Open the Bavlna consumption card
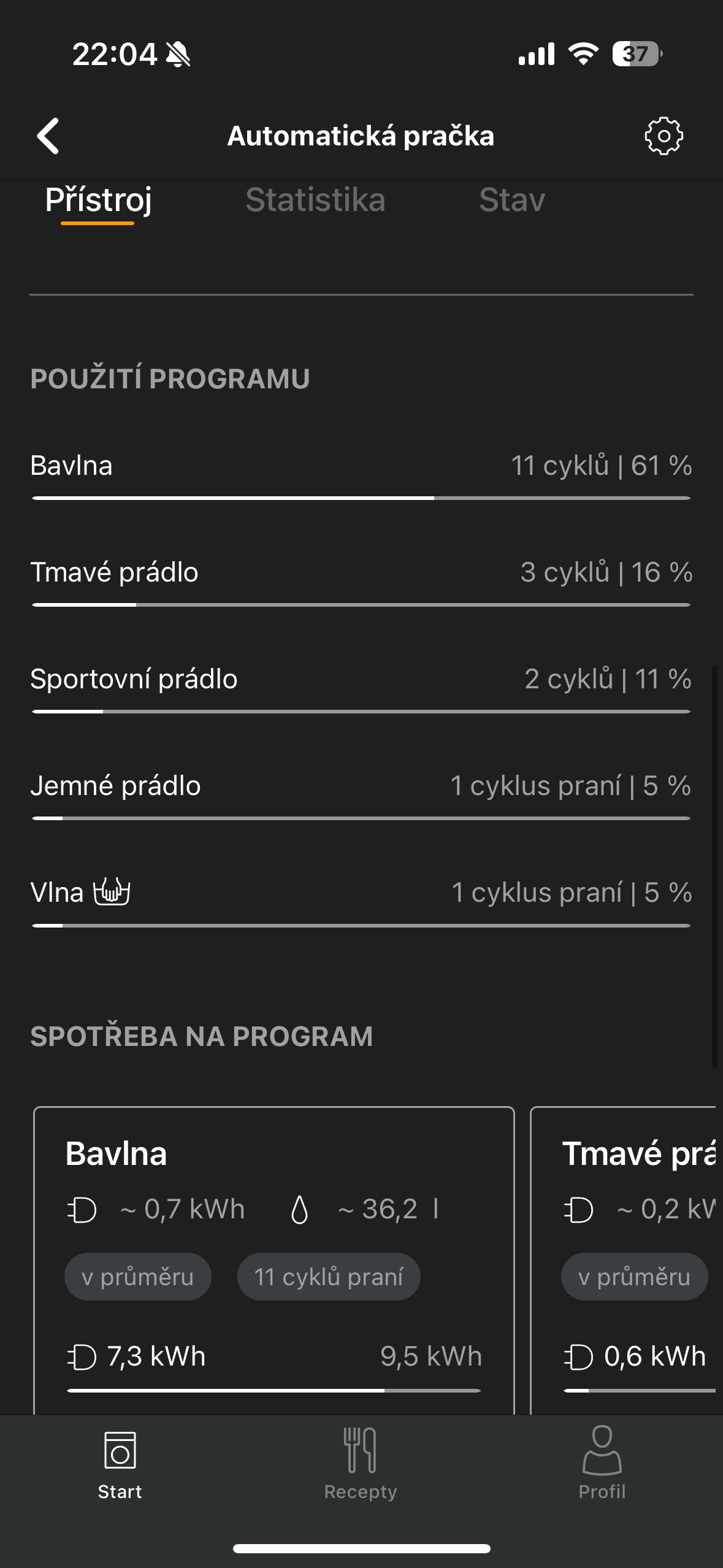Screen dimensions: 723x1568 click(274, 1258)
